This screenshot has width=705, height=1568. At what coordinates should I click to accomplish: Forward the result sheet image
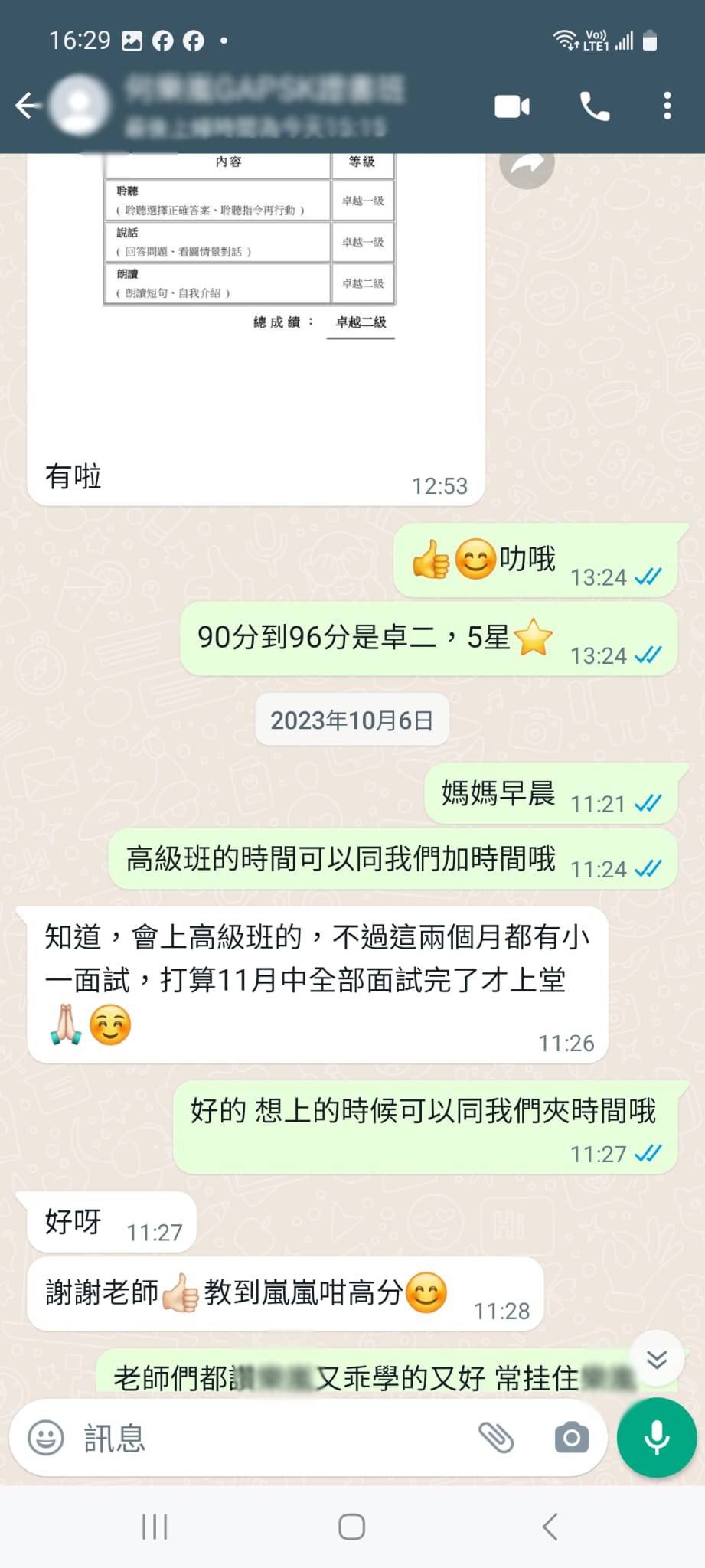point(527,164)
